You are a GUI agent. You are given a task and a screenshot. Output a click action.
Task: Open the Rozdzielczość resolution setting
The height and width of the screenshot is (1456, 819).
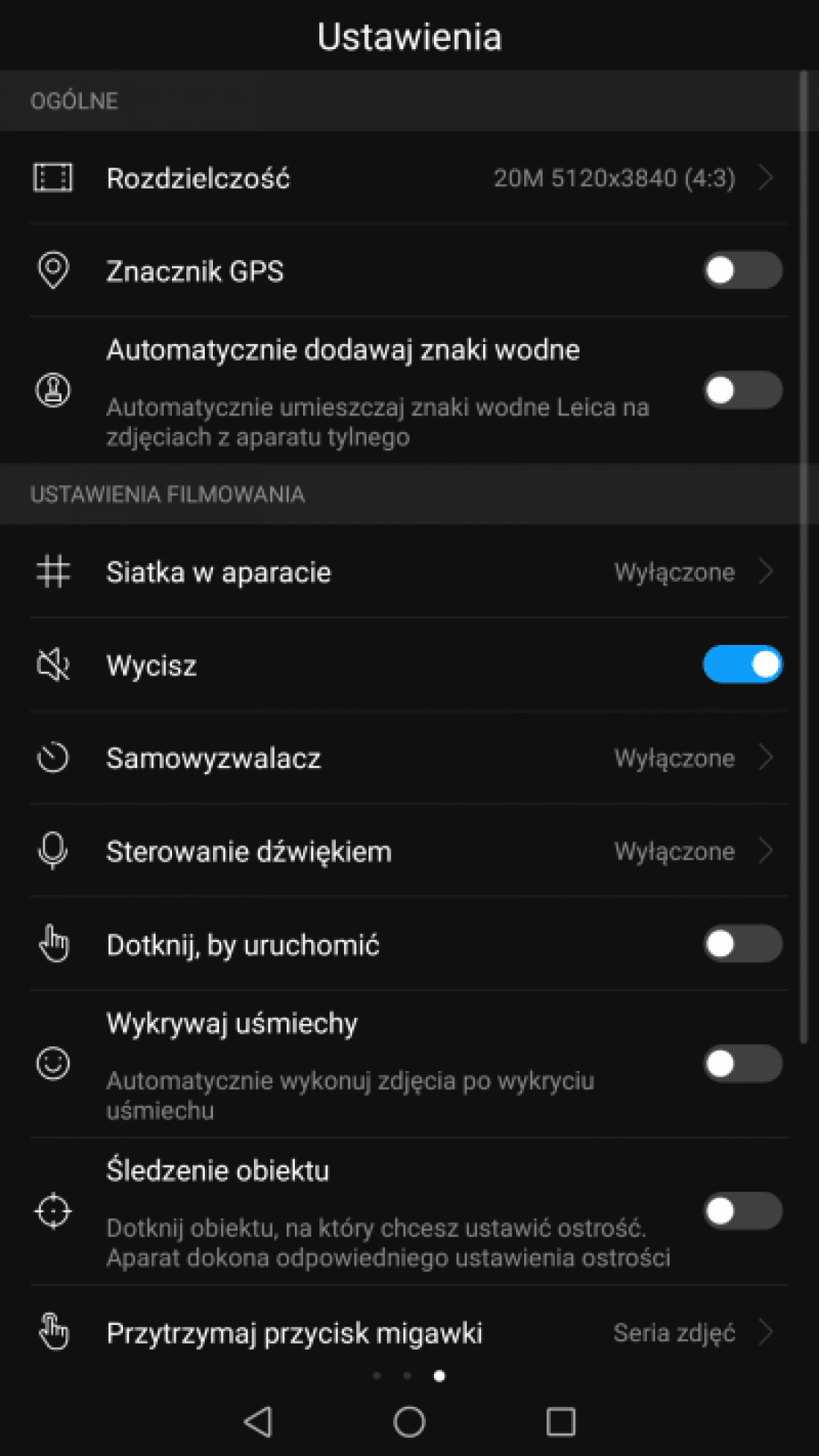[409, 178]
